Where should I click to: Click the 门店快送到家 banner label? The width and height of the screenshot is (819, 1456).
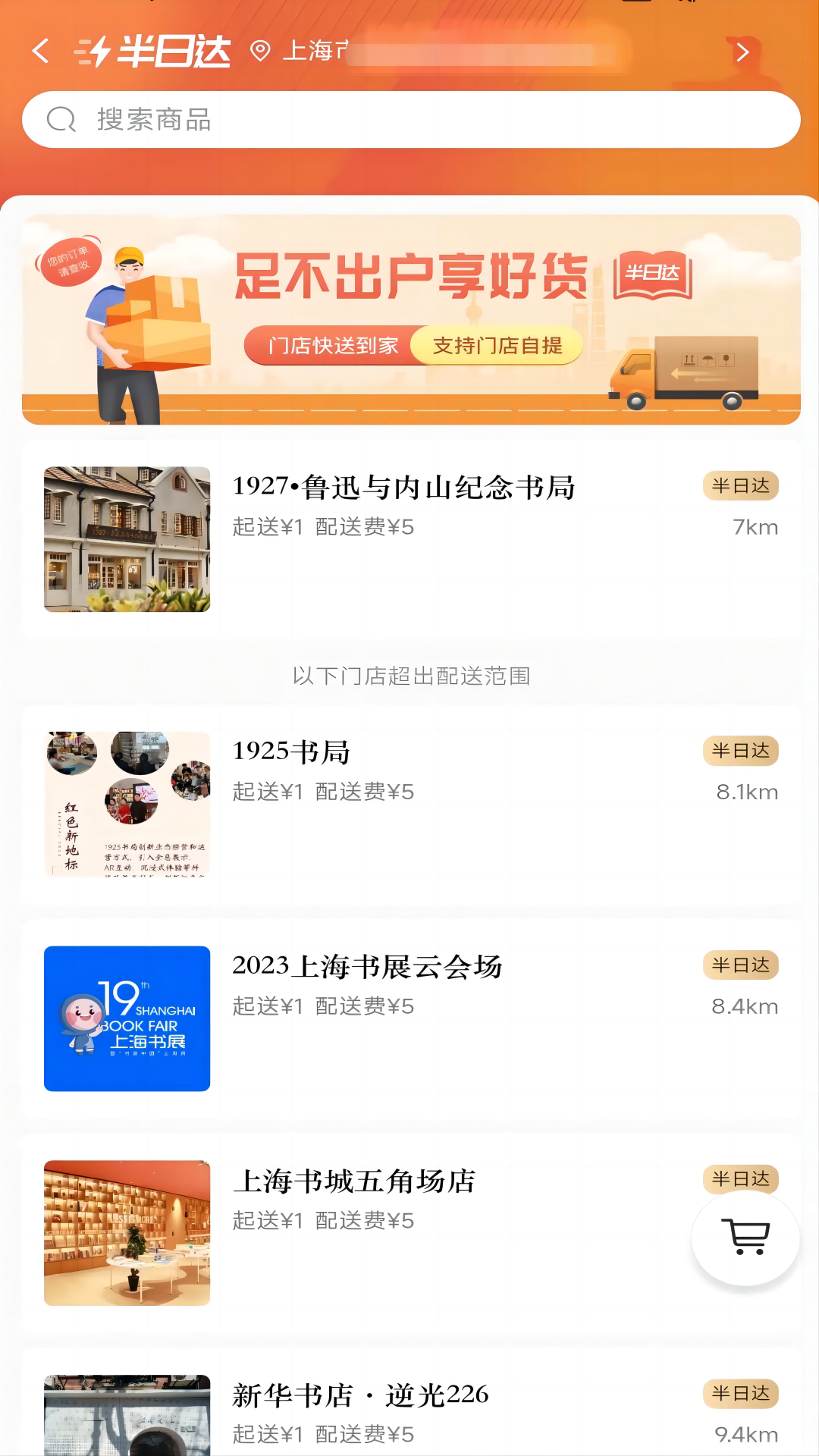[x=334, y=345]
